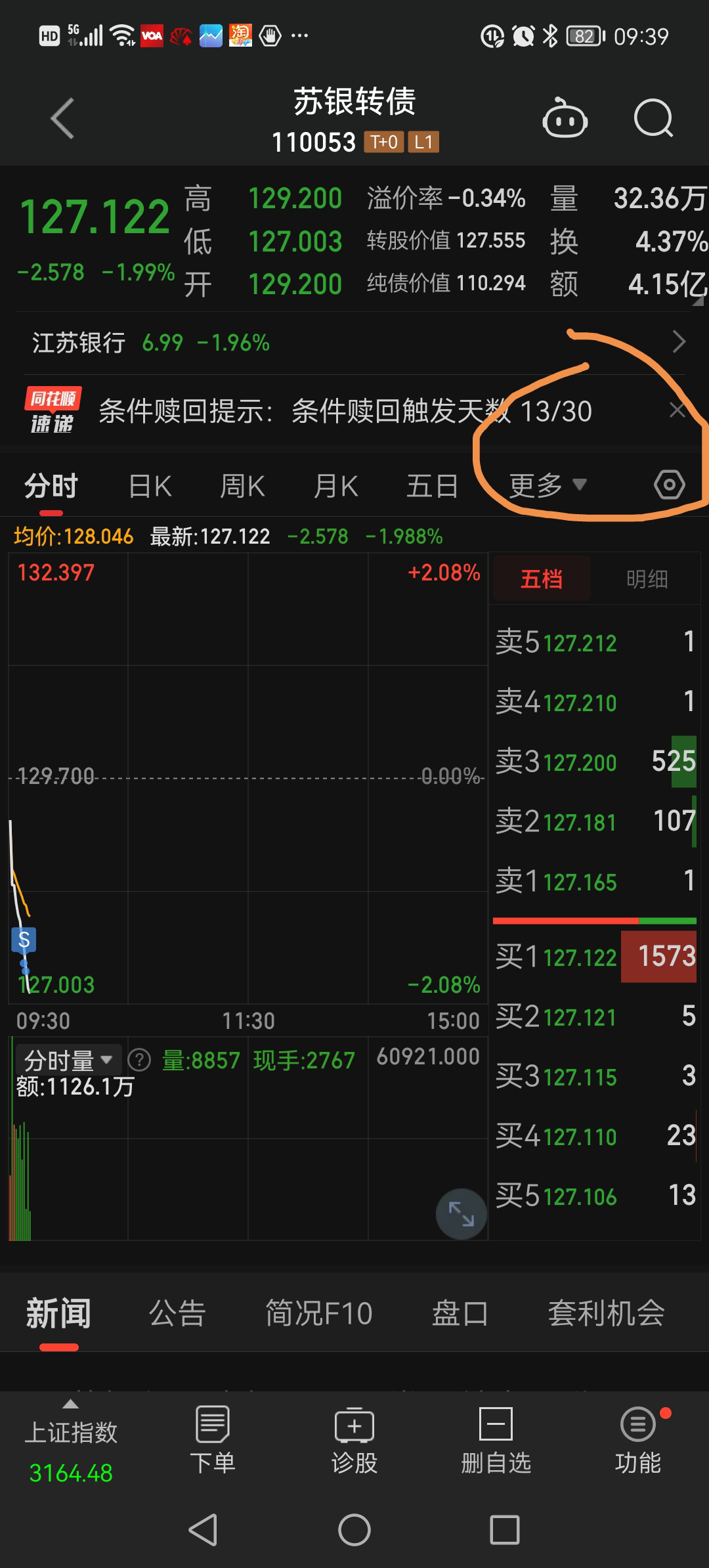Tap 下单 to place an order
Viewport: 709px width, 1568px height.
213,1440
